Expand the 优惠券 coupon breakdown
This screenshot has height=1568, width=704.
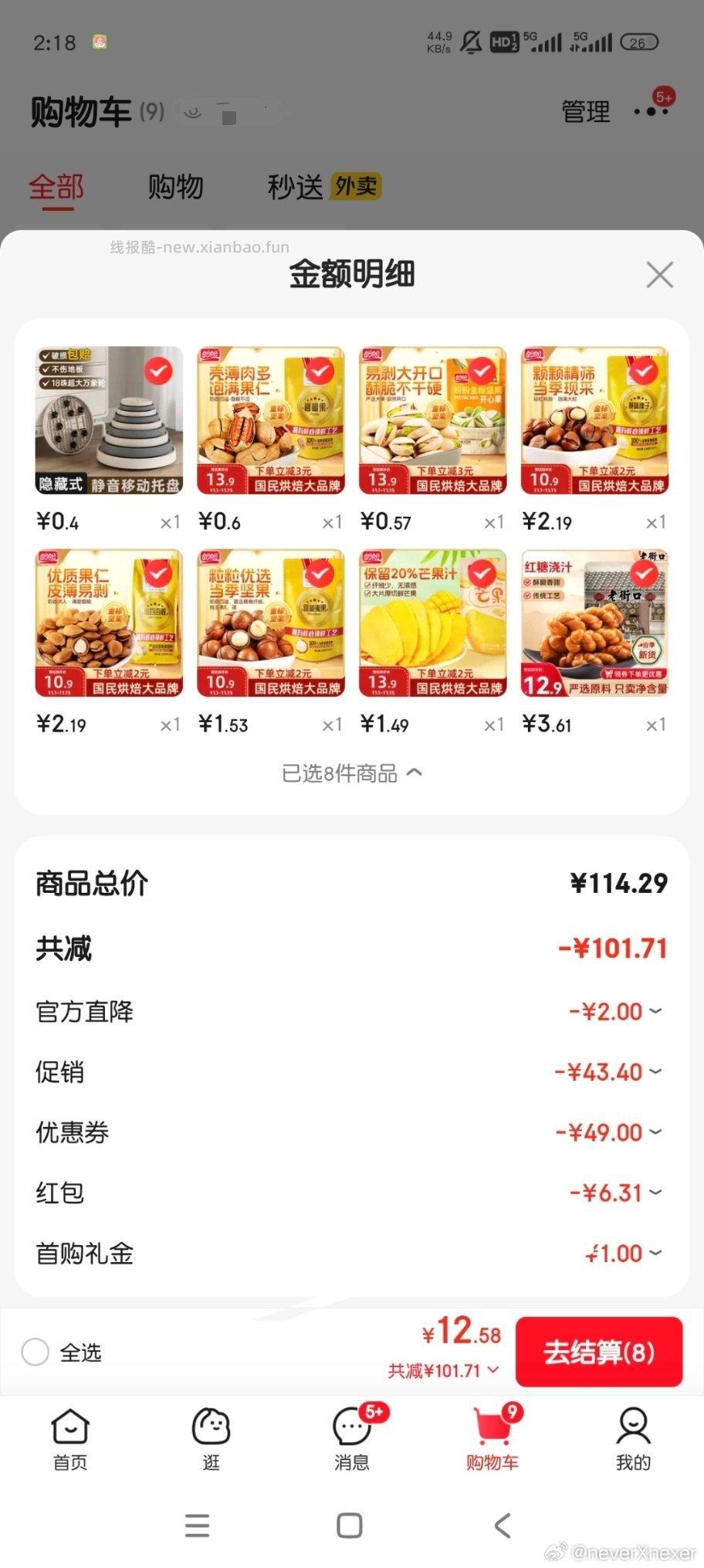(x=654, y=1132)
